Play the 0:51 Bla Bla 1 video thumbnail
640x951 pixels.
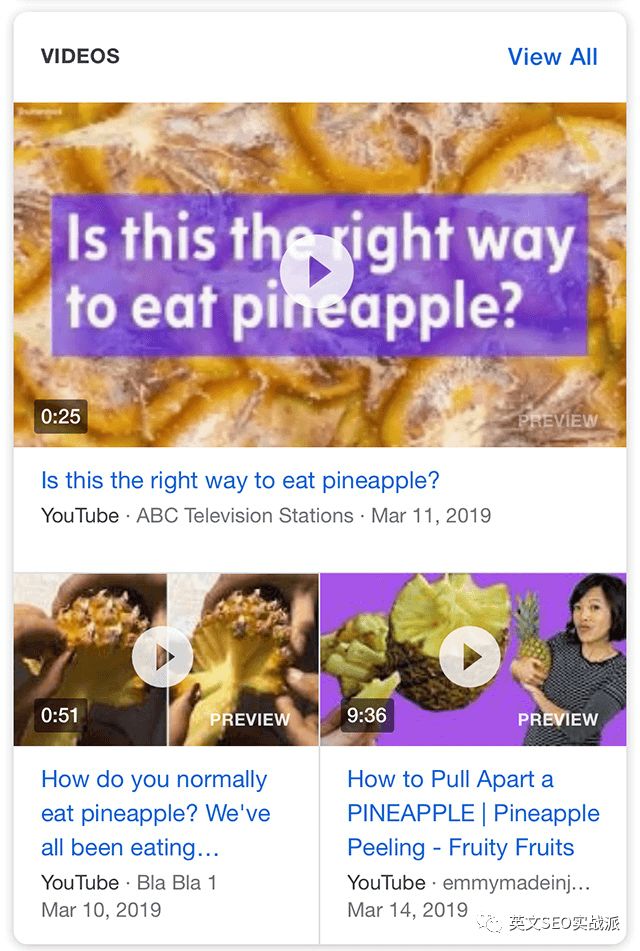164,657
